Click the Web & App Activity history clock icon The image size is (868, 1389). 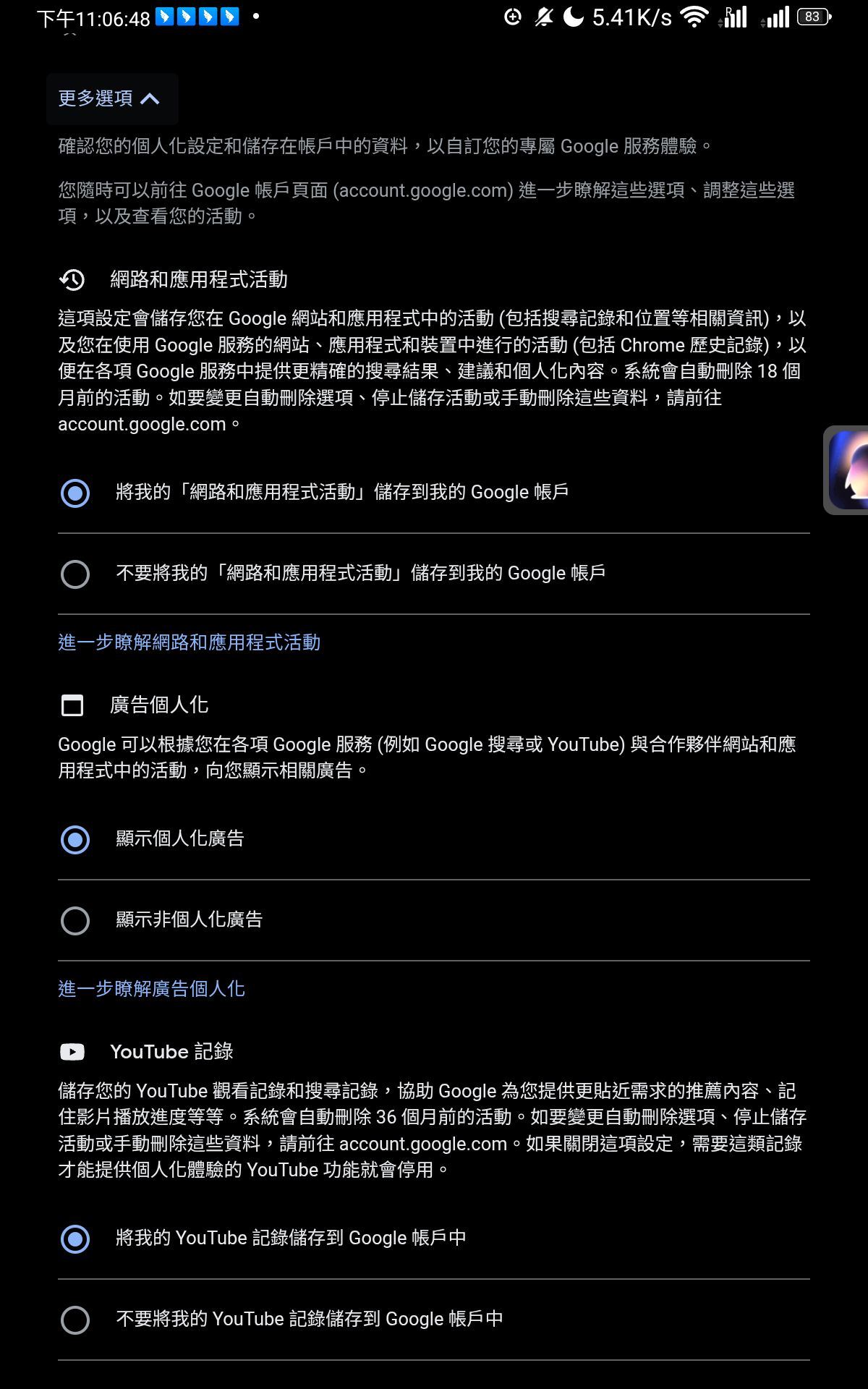coord(71,279)
